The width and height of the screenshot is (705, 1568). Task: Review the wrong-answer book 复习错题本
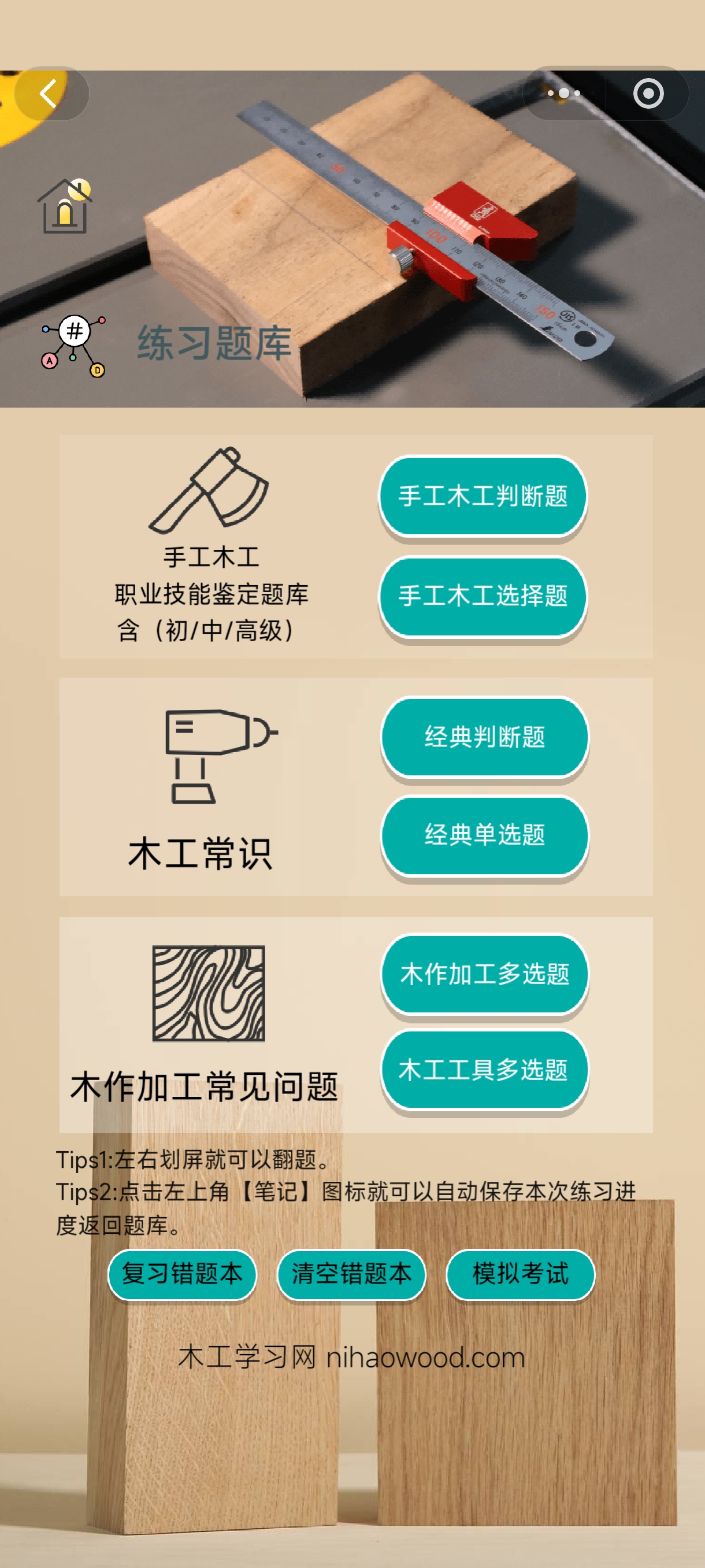pyautogui.click(x=183, y=1274)
